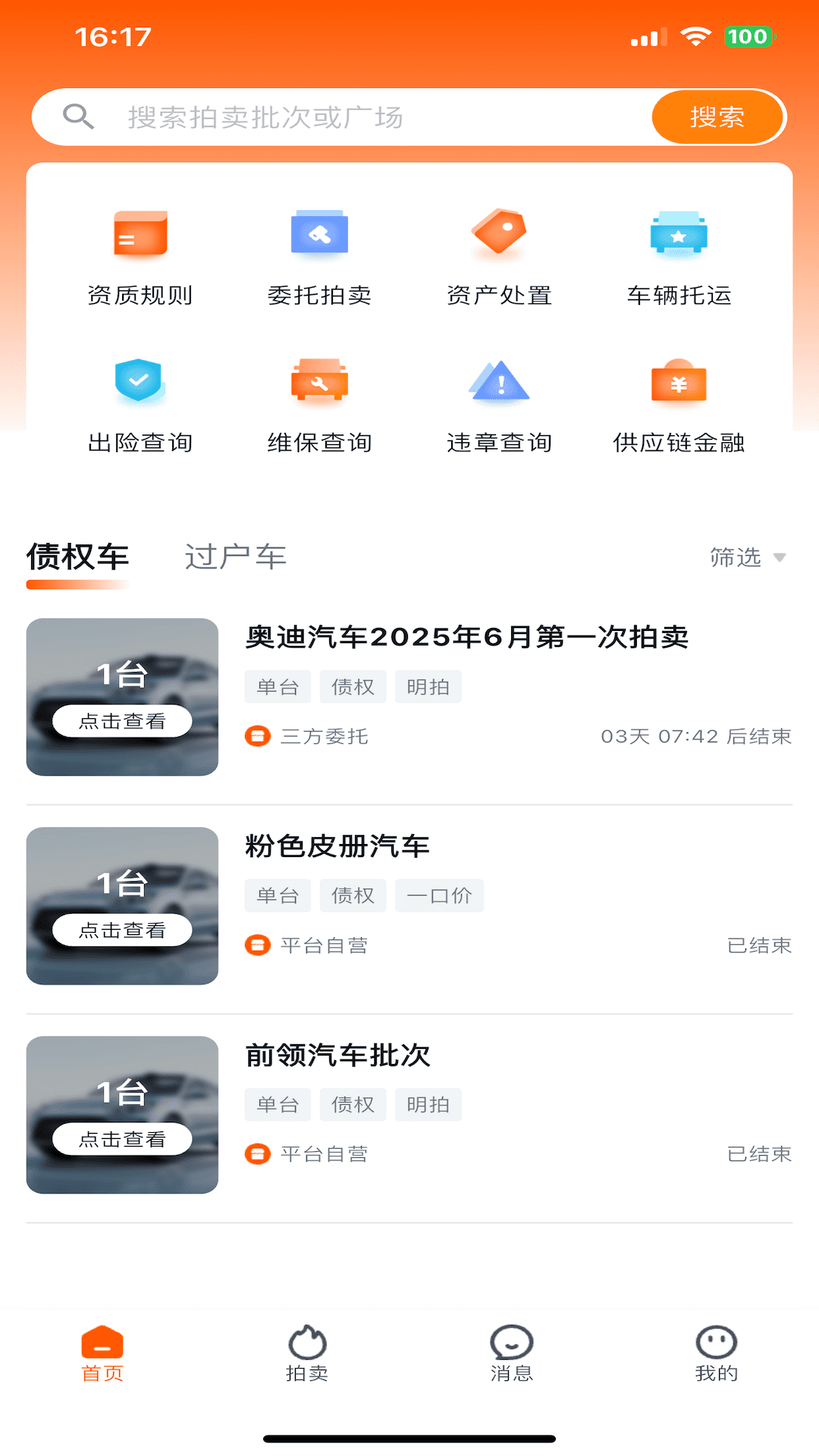Image resolution: width=819 pixels, height=1456 pixels.
Task: Tap the search input field at top
Action: tap(341, 117)
